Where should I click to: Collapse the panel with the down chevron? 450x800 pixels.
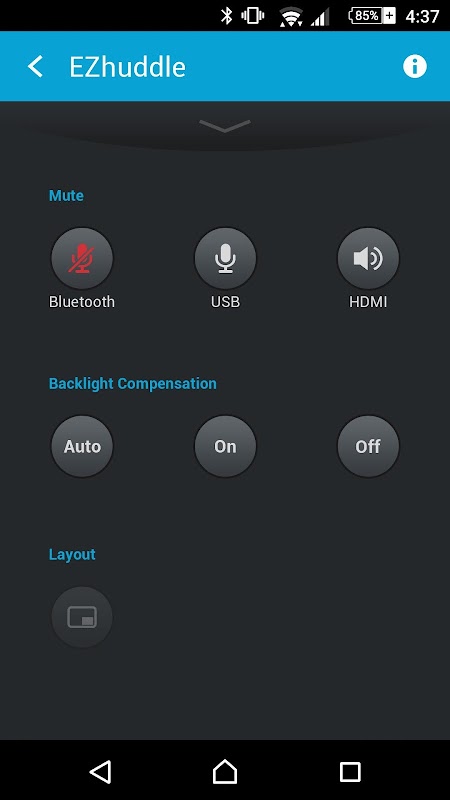225,126
